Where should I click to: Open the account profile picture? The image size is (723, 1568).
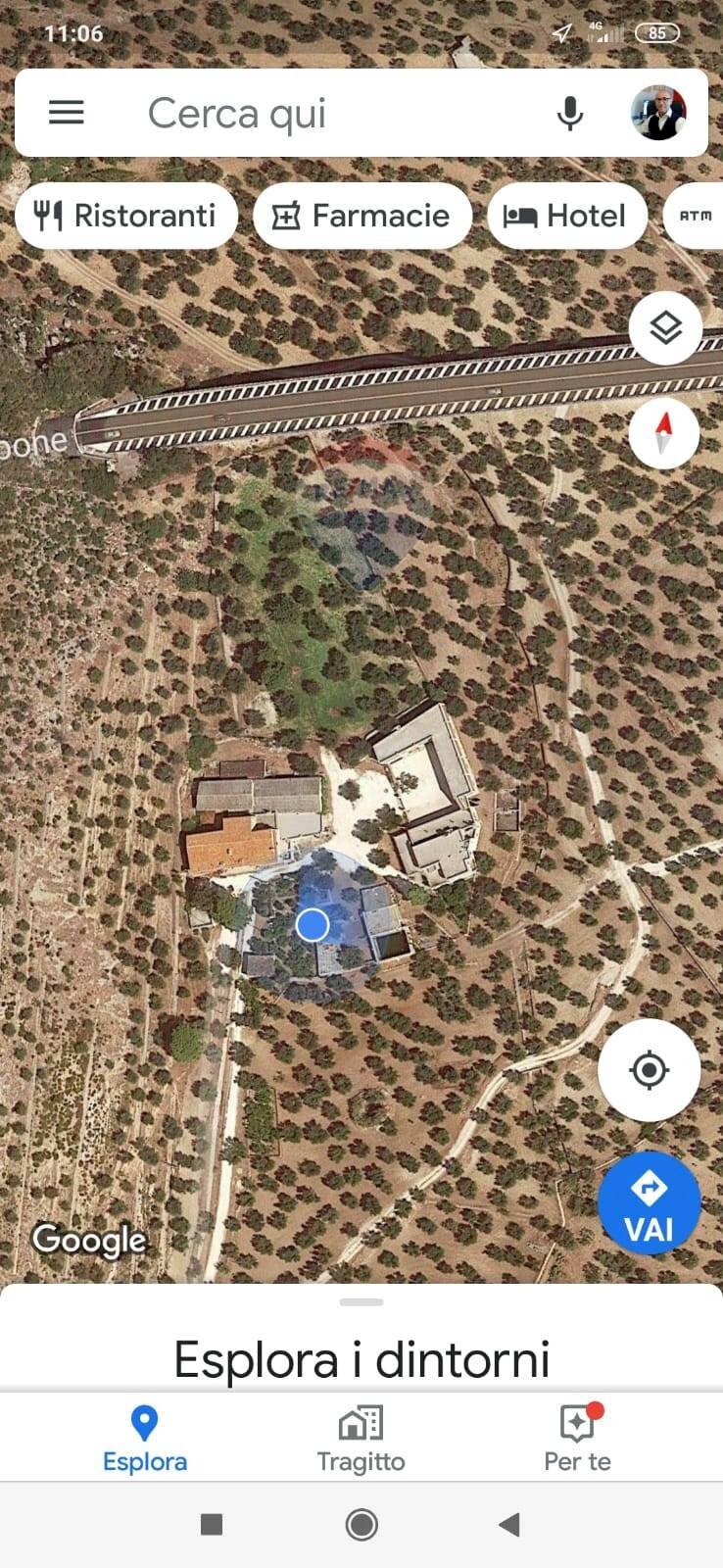click(x=657, y=113)
